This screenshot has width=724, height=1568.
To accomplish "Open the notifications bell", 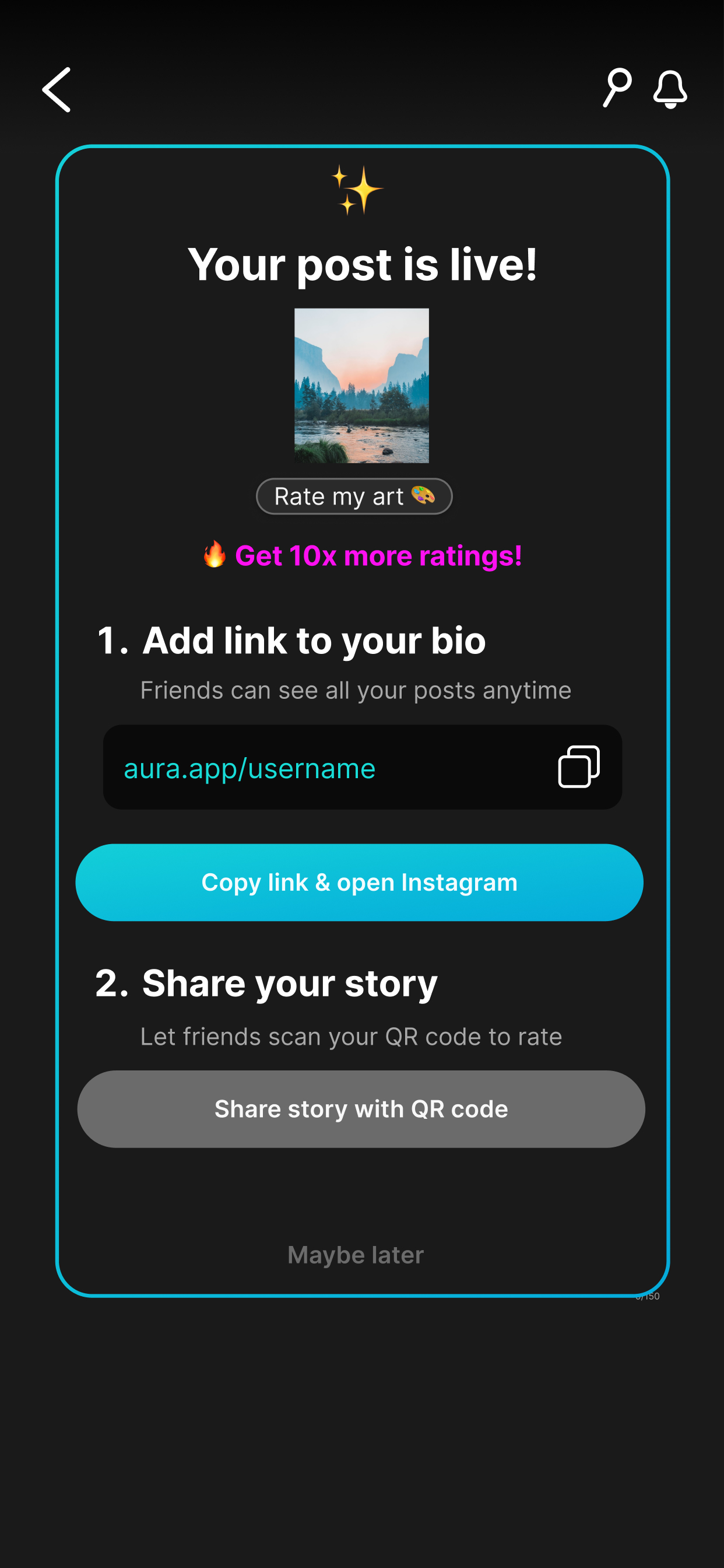I will (x=670, y=89).
